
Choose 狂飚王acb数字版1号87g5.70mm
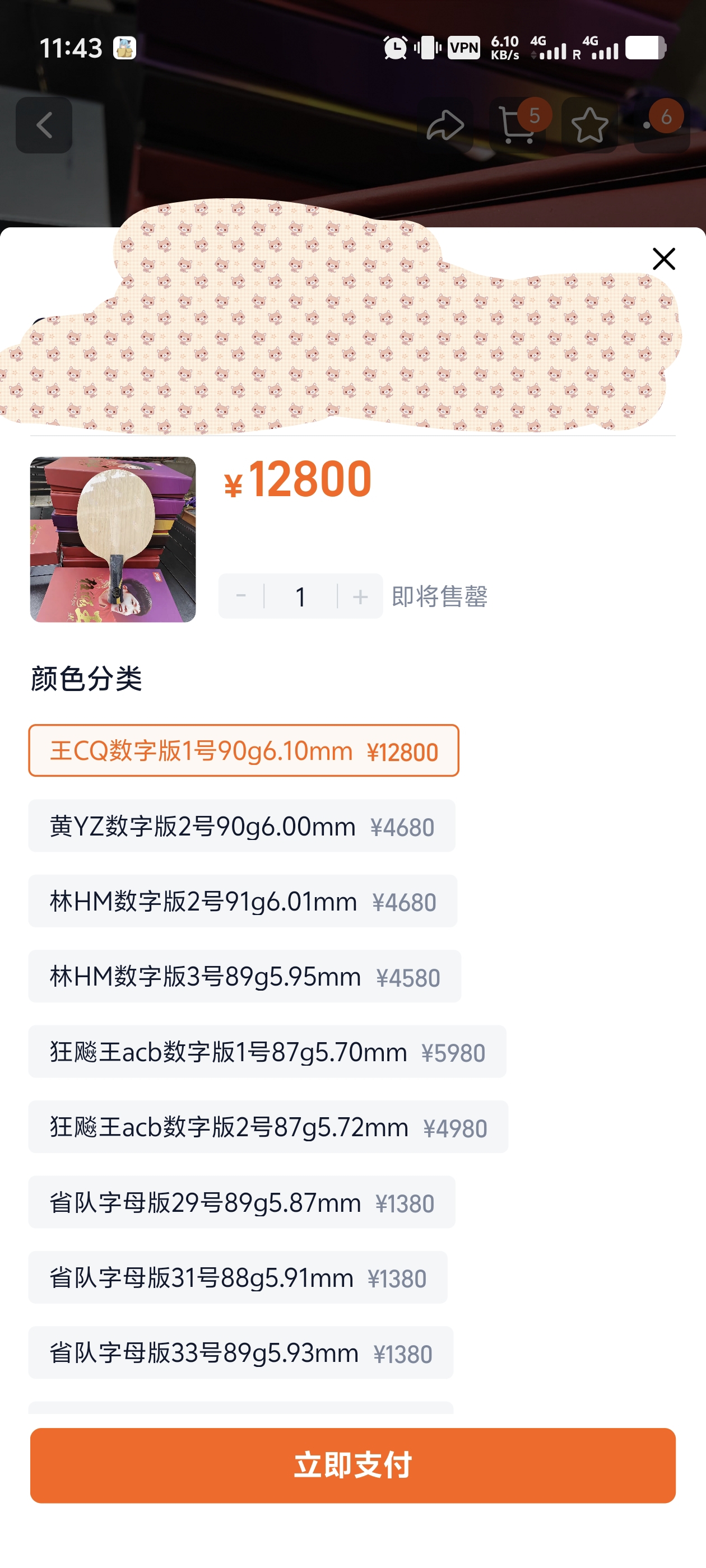[267, 1051]
